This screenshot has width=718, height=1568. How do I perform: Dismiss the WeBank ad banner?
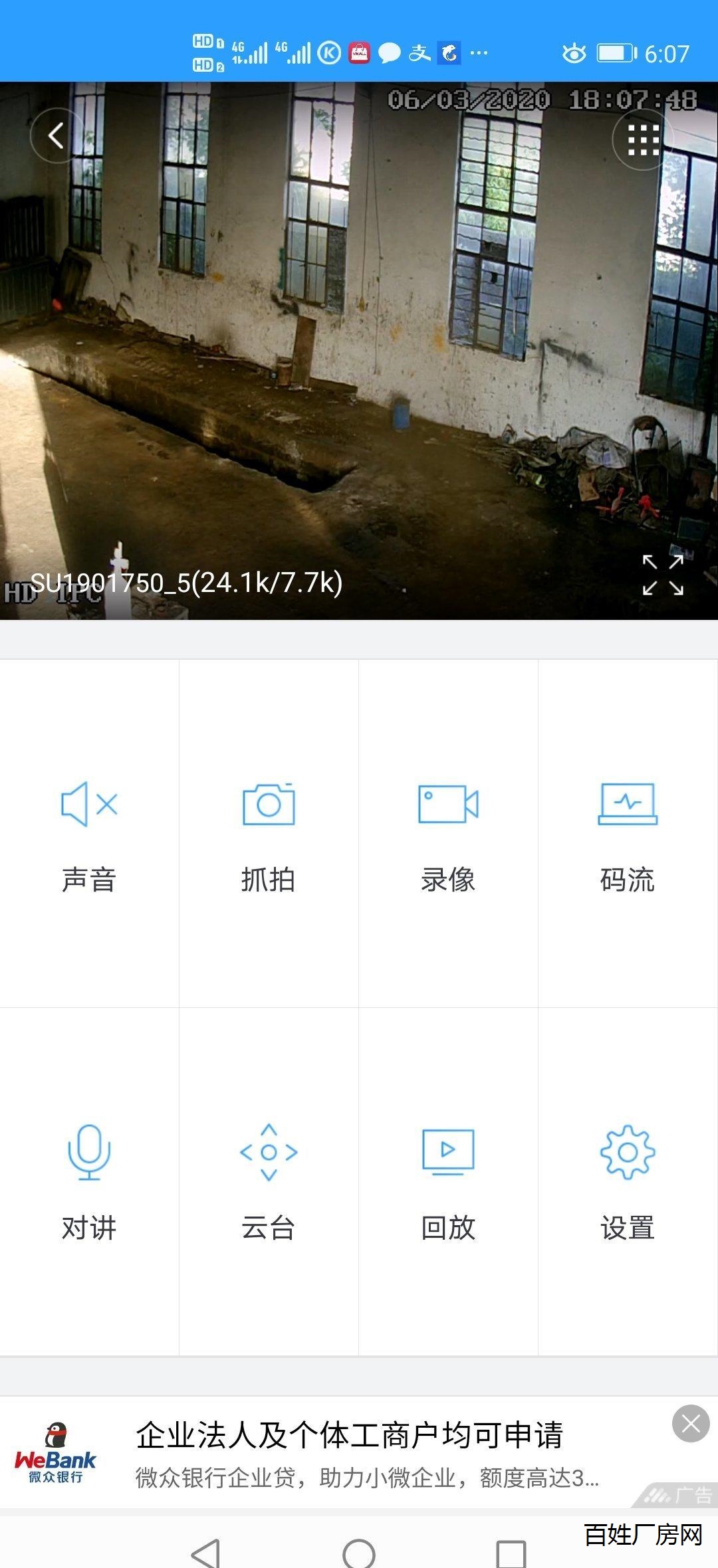691,1423
